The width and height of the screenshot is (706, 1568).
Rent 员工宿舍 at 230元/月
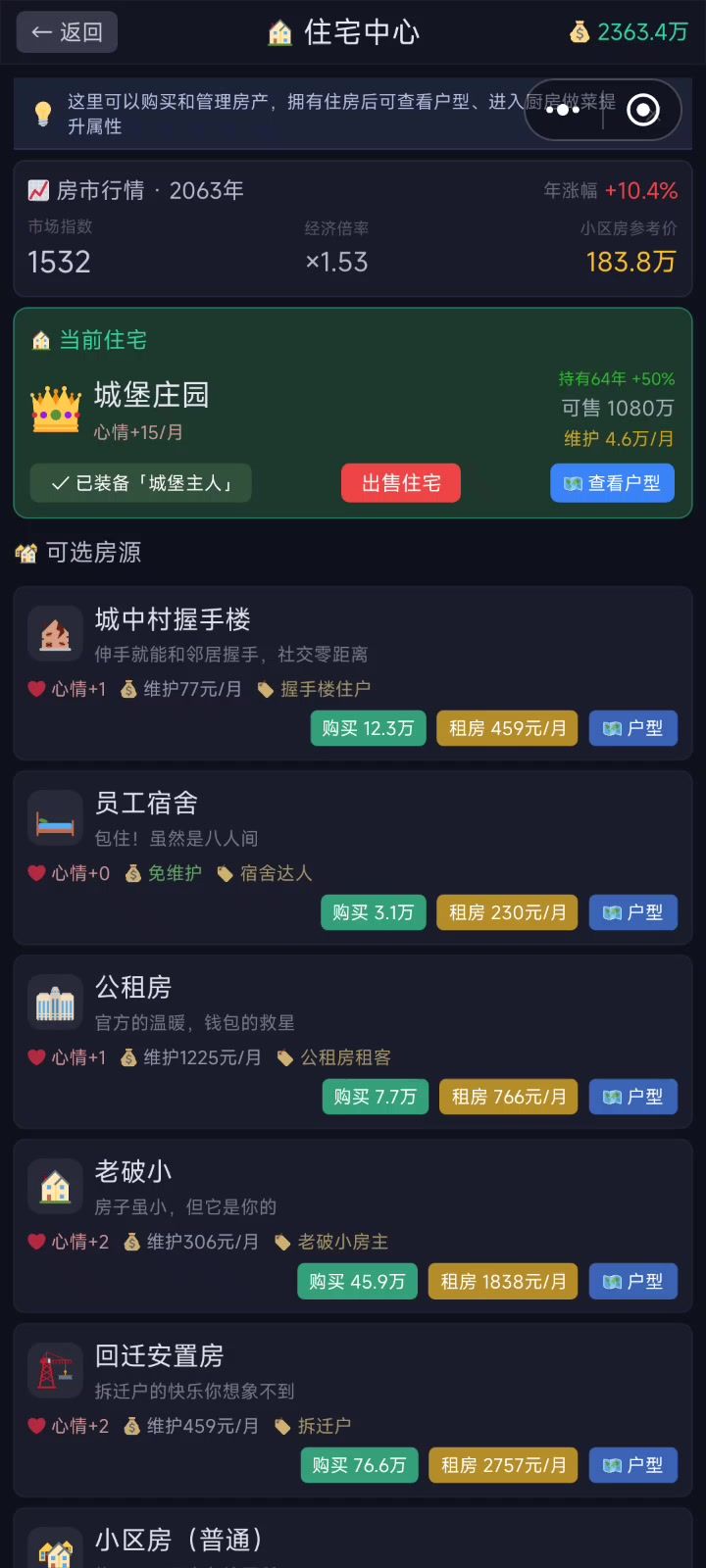(507, 912)
